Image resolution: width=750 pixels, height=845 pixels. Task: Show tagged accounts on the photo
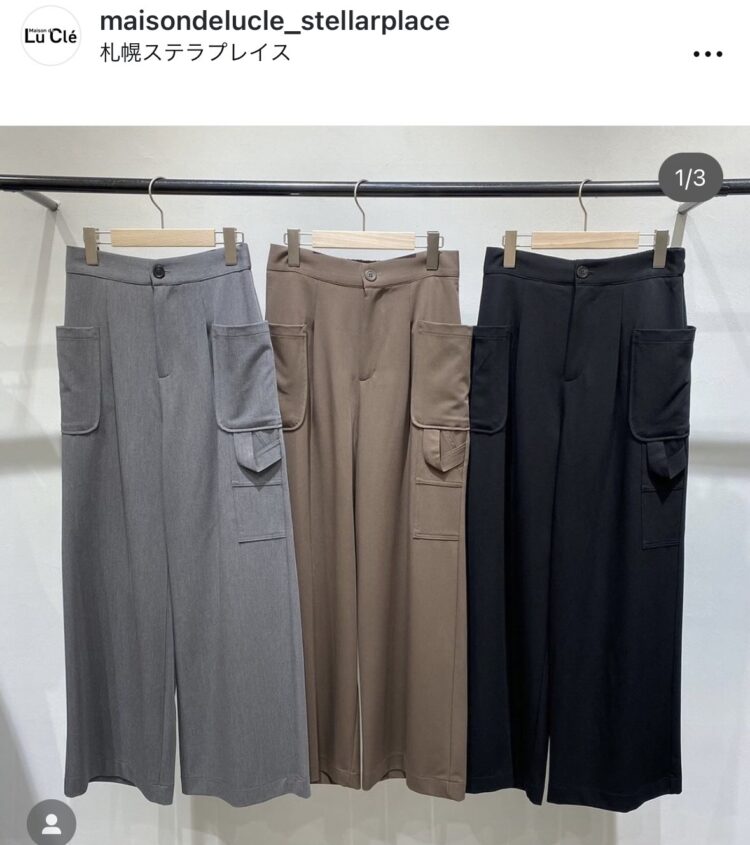(51, 822)
